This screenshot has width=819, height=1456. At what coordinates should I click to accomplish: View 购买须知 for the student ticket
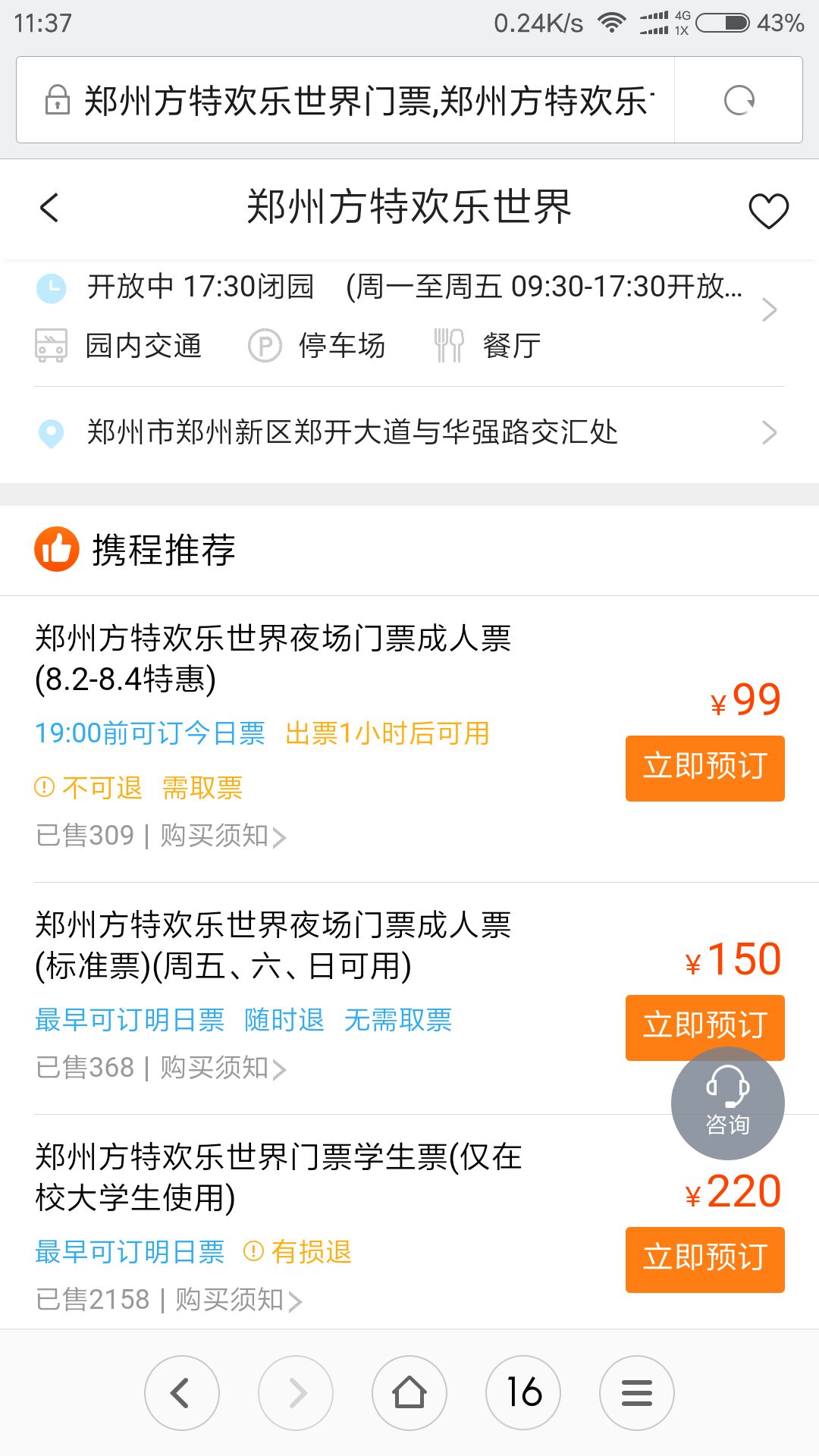239,1301
